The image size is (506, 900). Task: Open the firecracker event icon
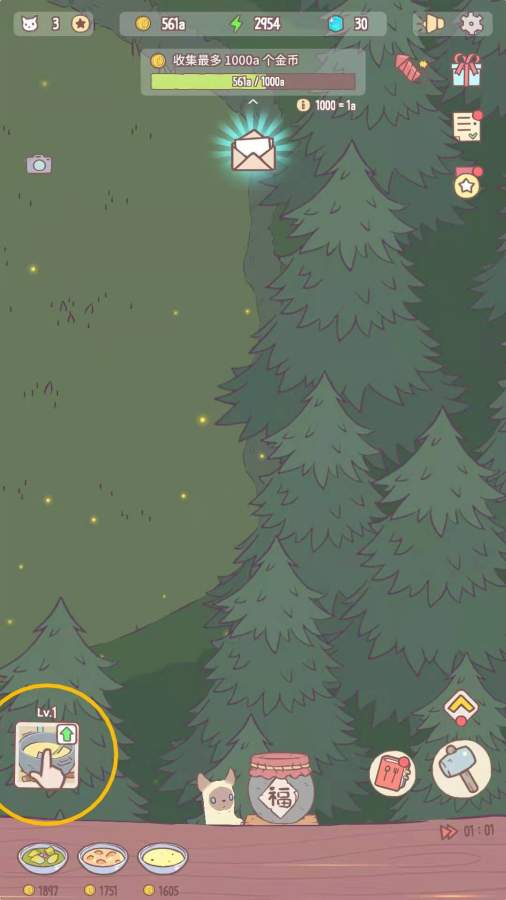410,66
